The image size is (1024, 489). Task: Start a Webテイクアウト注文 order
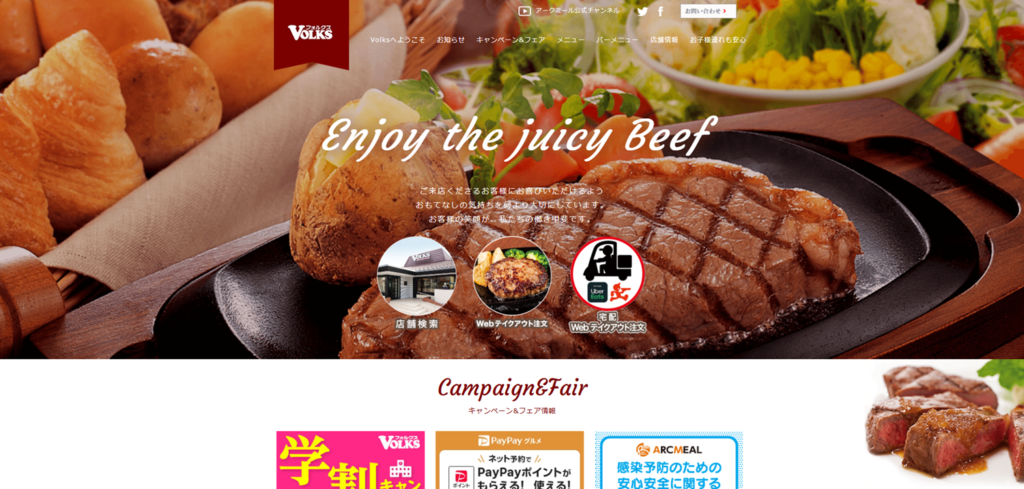[x=512, y=283]
